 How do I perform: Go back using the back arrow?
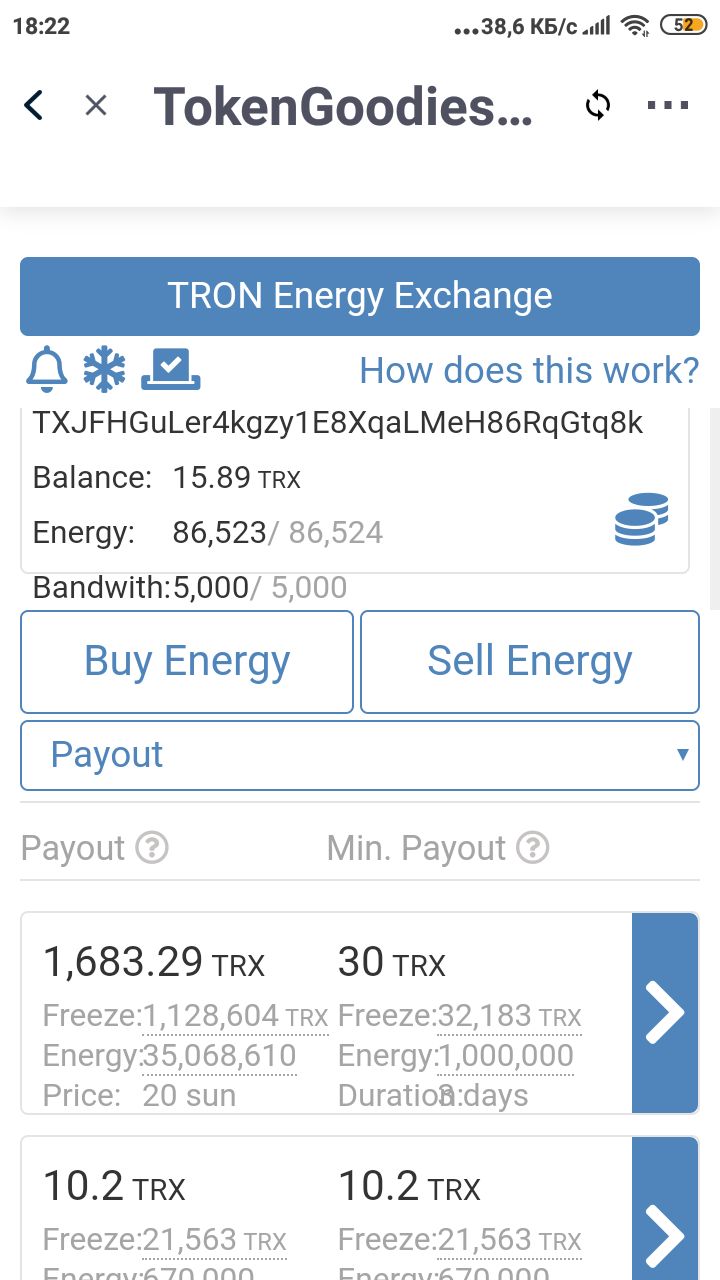pos(34,105)
